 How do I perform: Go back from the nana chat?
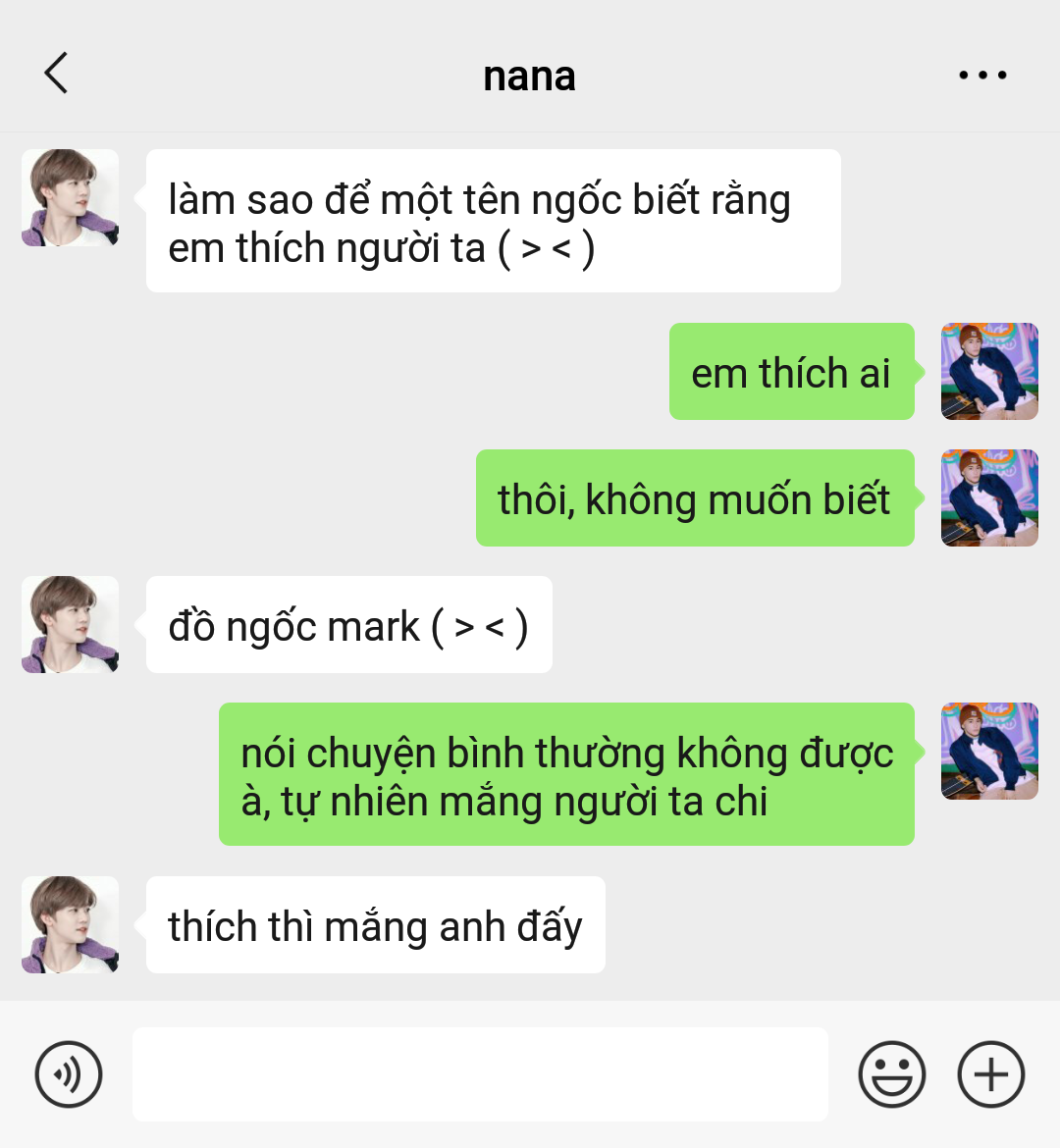pos(57,74)
